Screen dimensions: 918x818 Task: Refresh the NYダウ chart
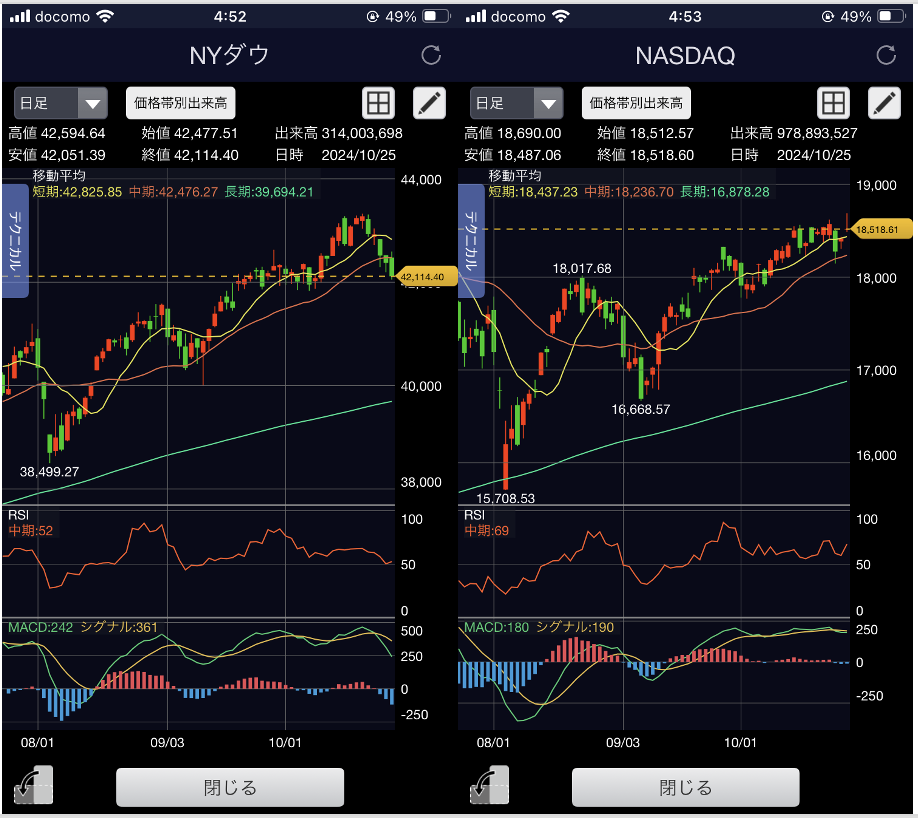[431, 55]
